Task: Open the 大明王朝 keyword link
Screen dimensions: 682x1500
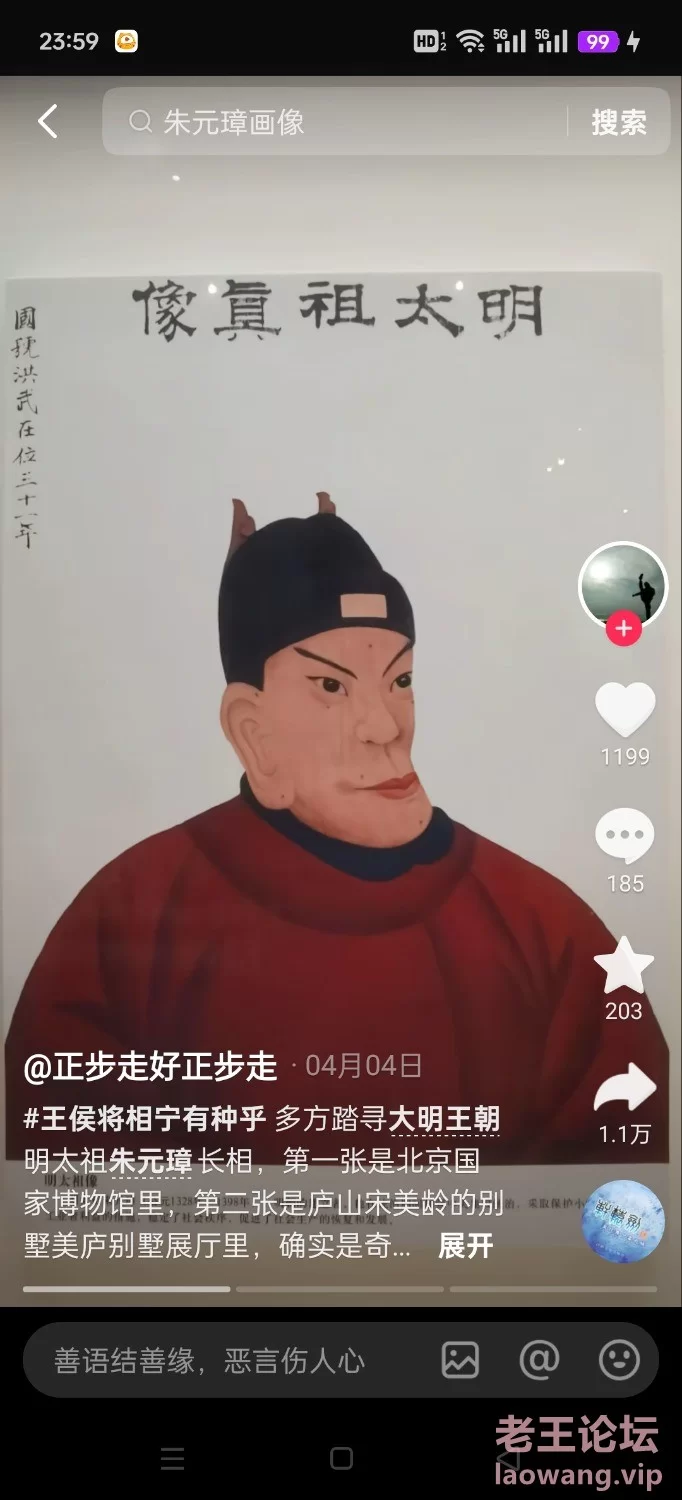Action: click(x=444, y=1118)
